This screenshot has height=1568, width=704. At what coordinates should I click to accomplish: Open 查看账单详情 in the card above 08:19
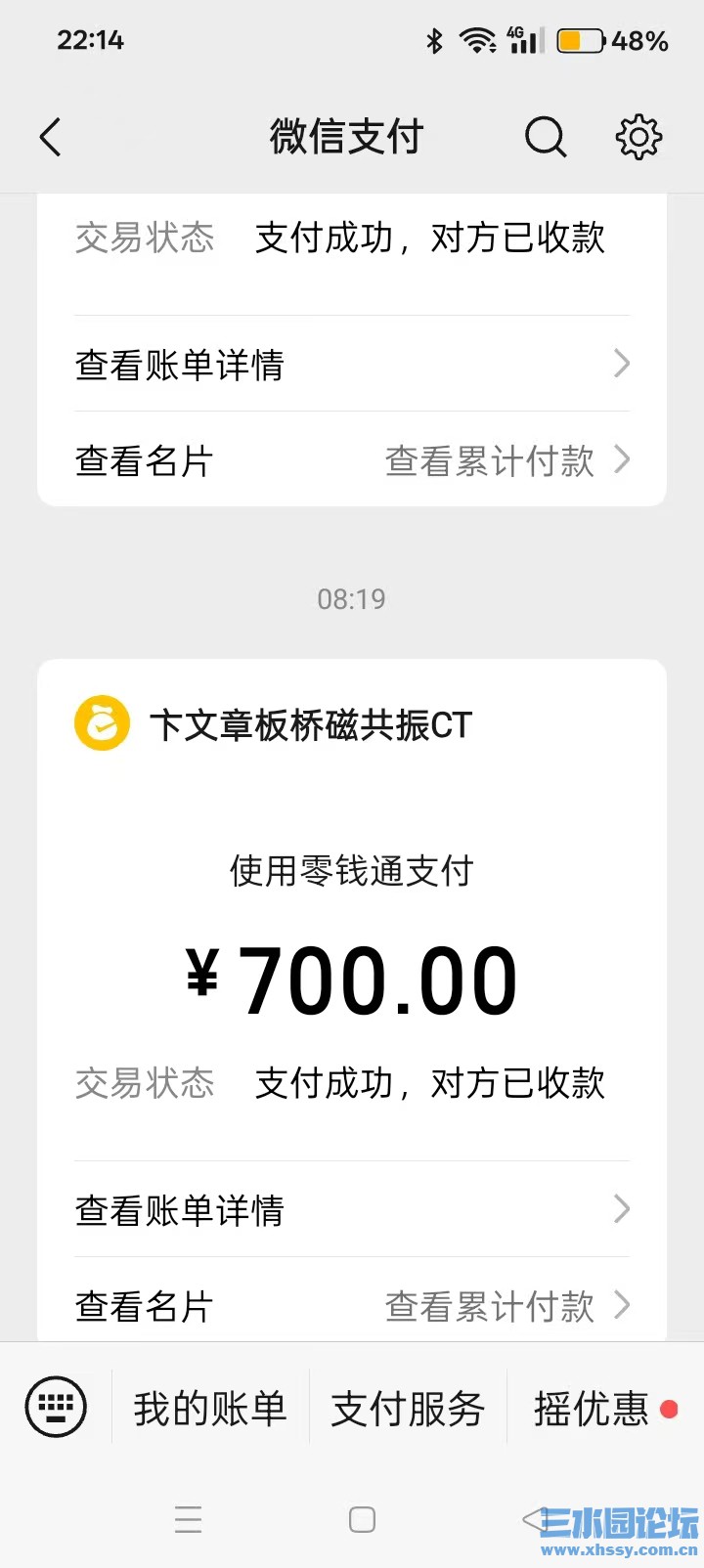352,365
